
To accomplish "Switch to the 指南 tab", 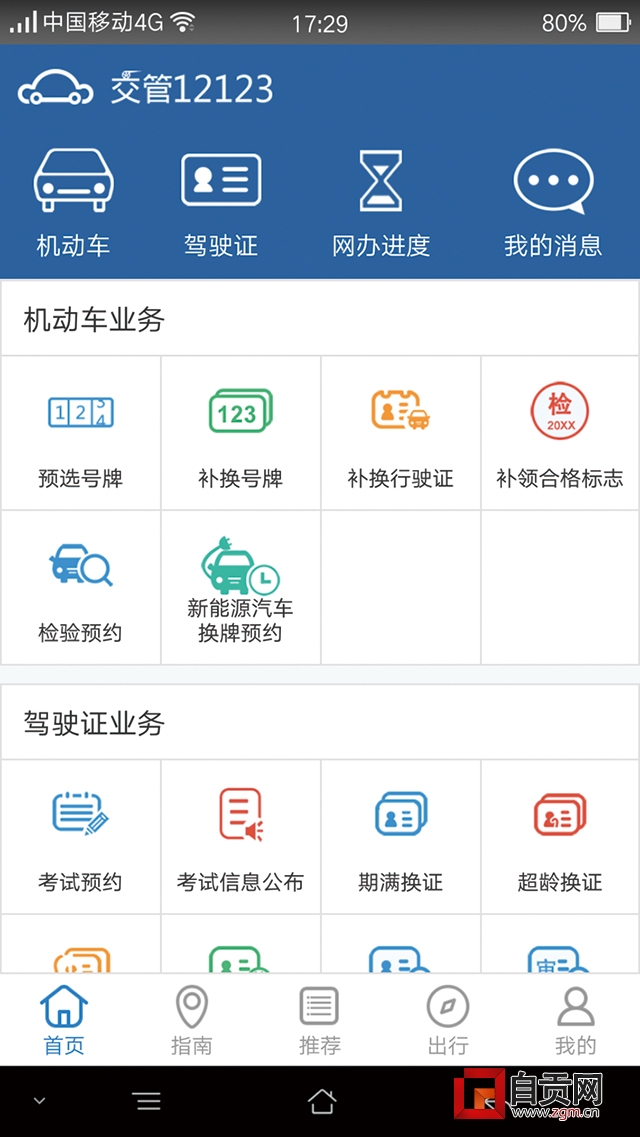I will pos(192,1020).
